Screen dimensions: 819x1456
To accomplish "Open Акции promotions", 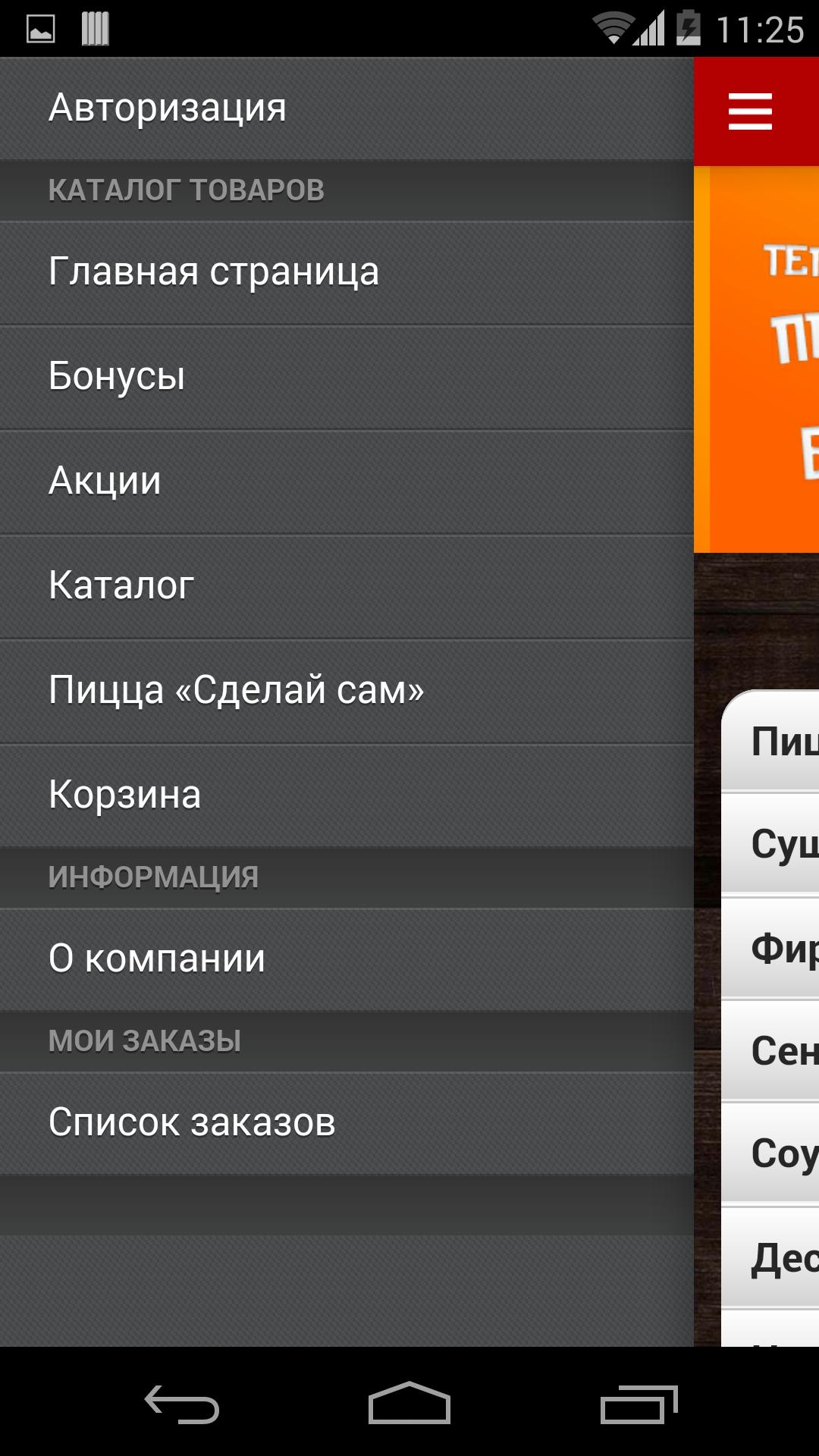I will [346, 482].
